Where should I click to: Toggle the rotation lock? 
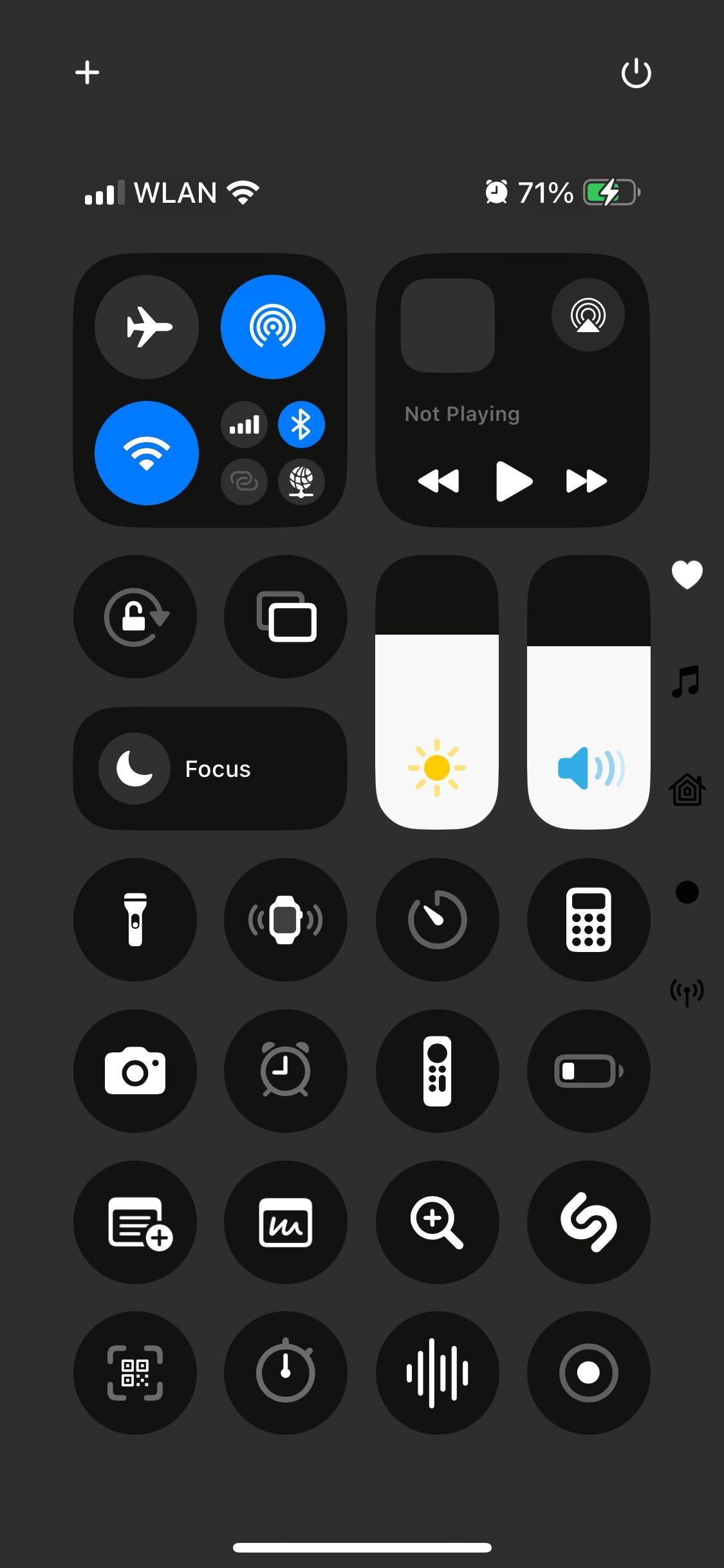[x=135, y=617]
